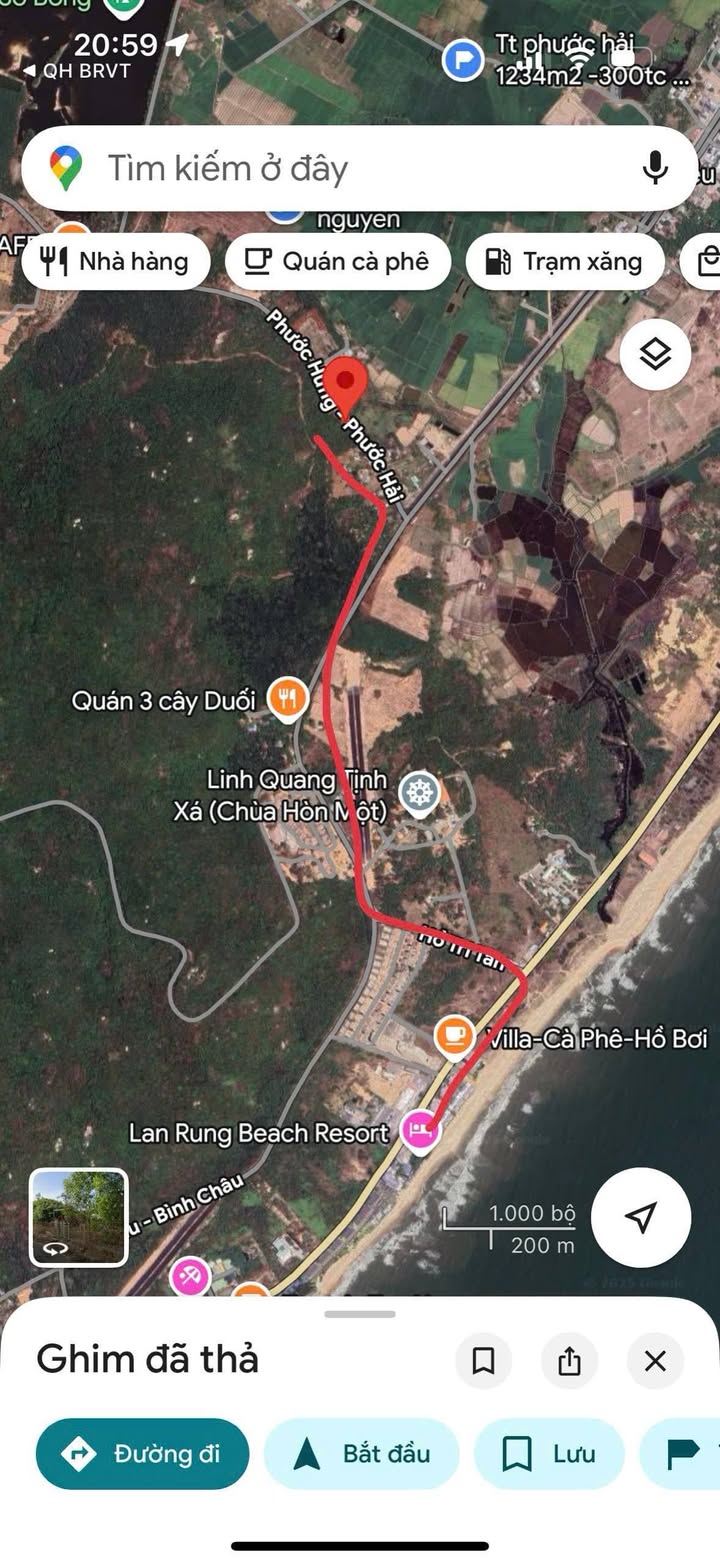Save the place using "Lưu"

[549, 1453]
